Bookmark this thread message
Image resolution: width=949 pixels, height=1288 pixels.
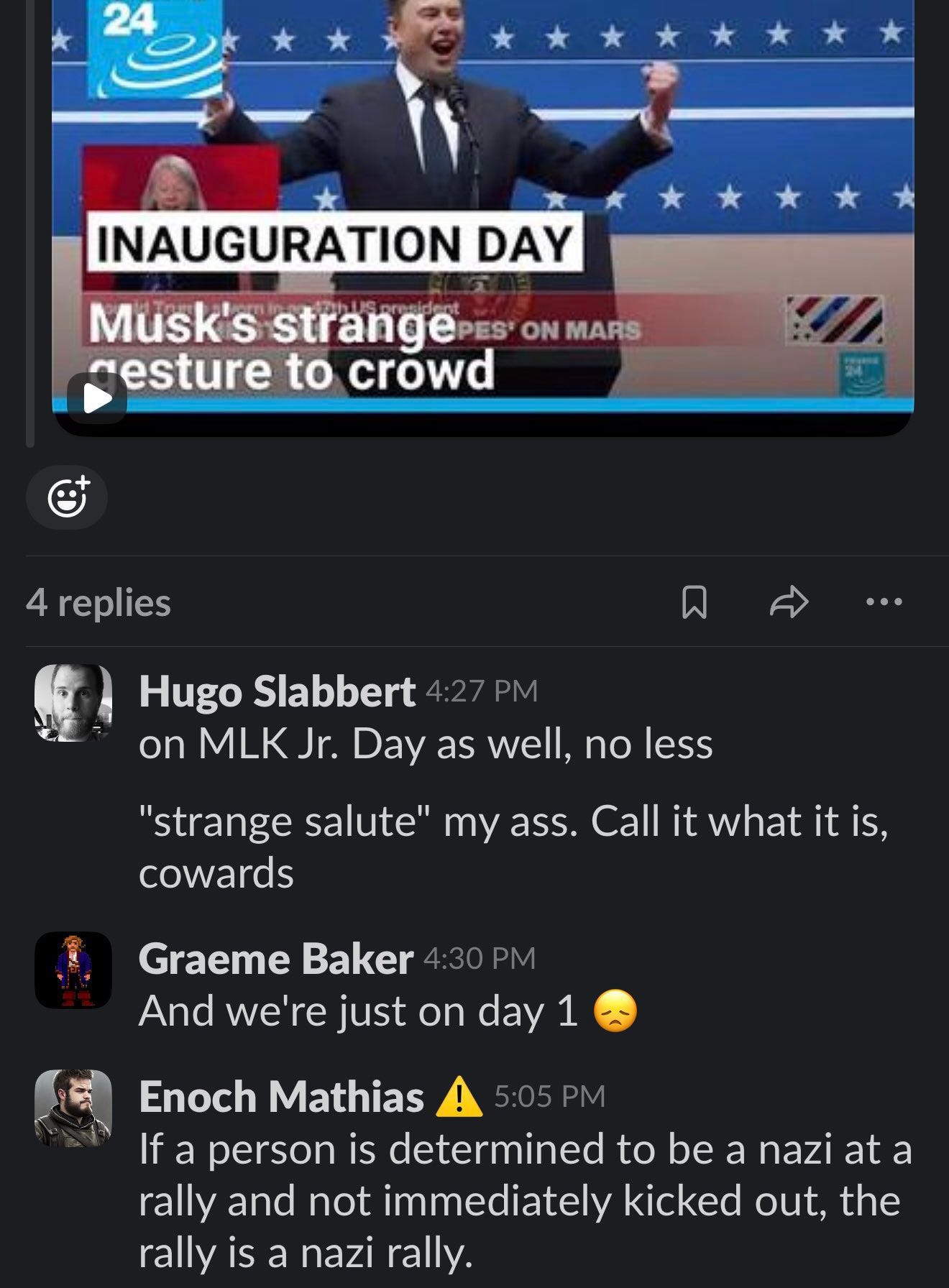click(694, 602)
